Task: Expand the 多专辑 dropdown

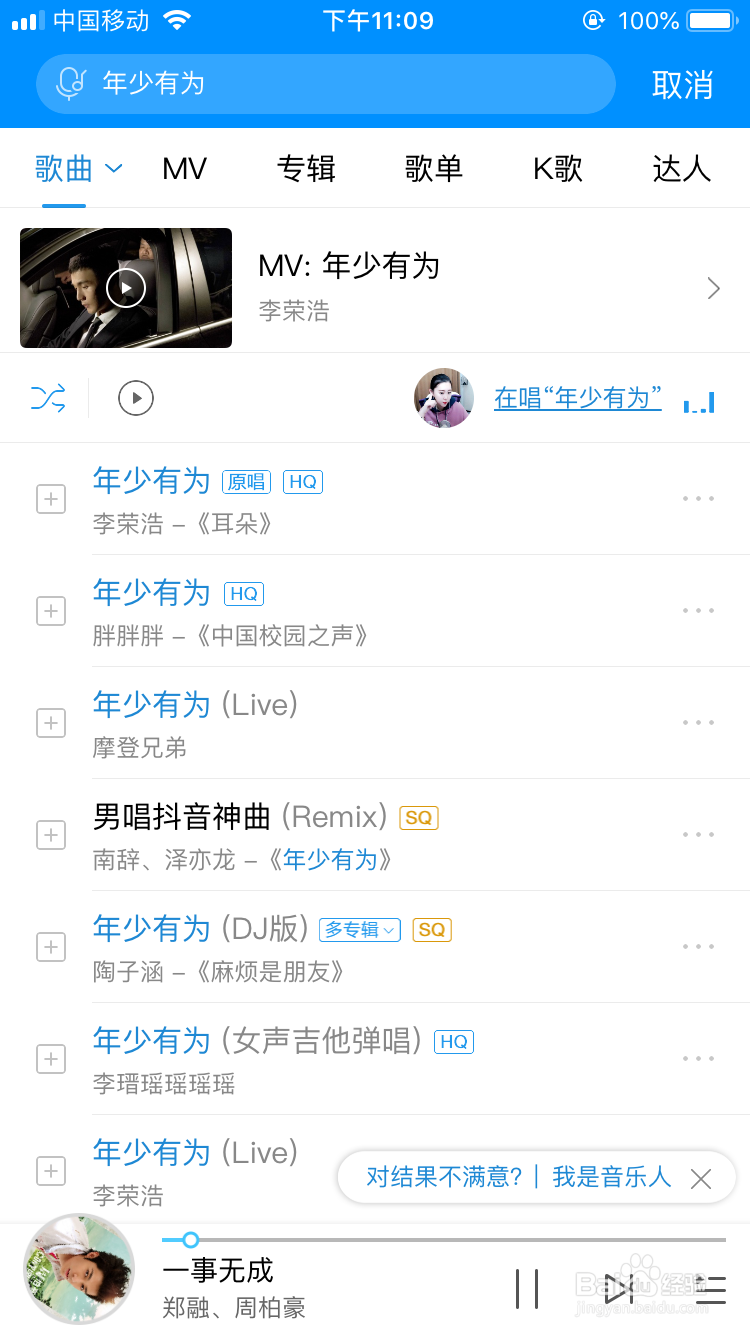Action: [360, 930]
